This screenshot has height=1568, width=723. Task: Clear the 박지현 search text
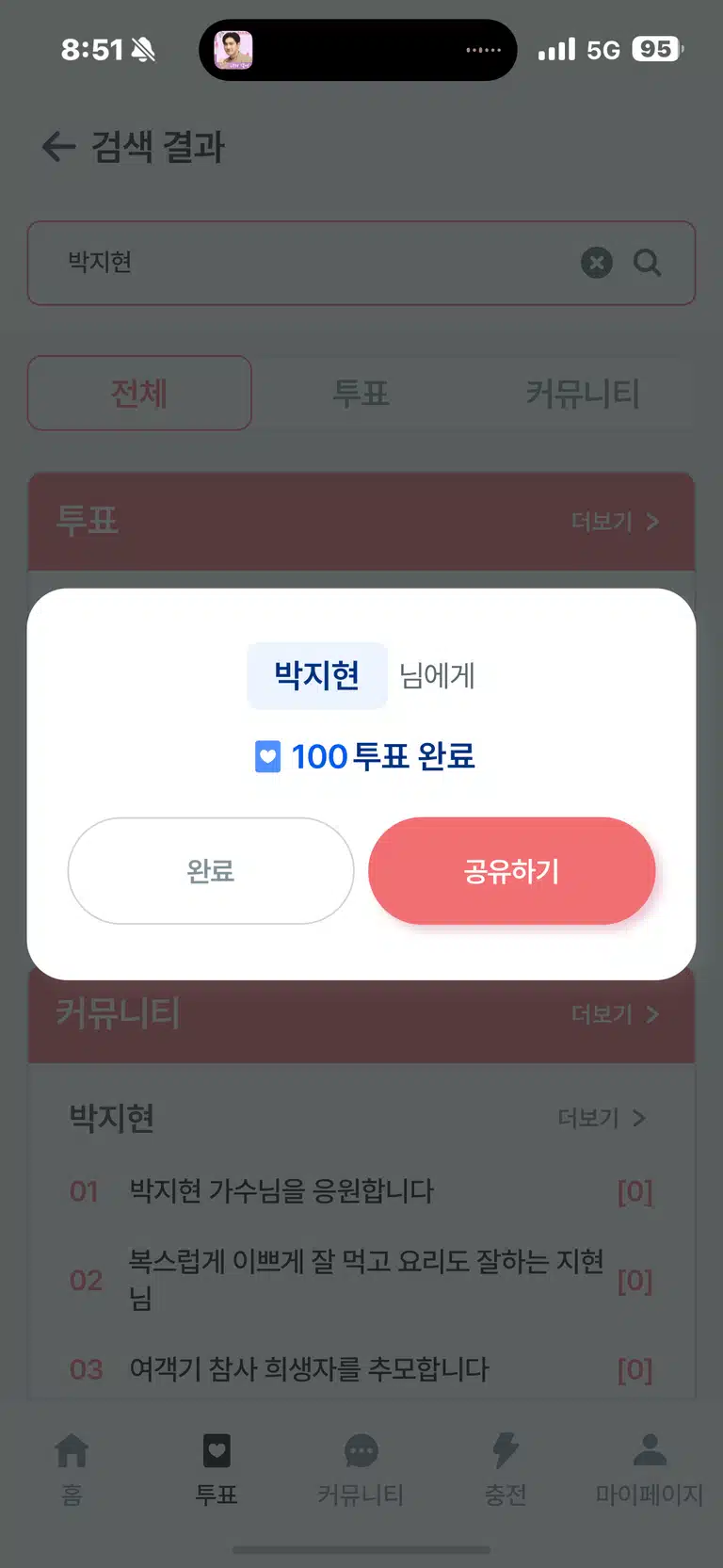(597, 263)
